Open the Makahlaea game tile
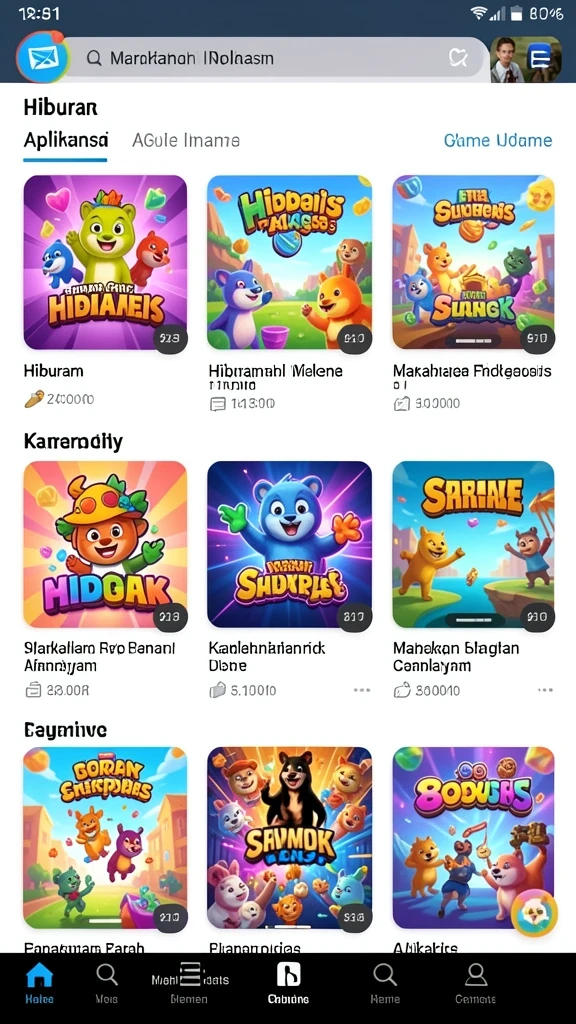Screen dimensions: 576x1024 473,263
